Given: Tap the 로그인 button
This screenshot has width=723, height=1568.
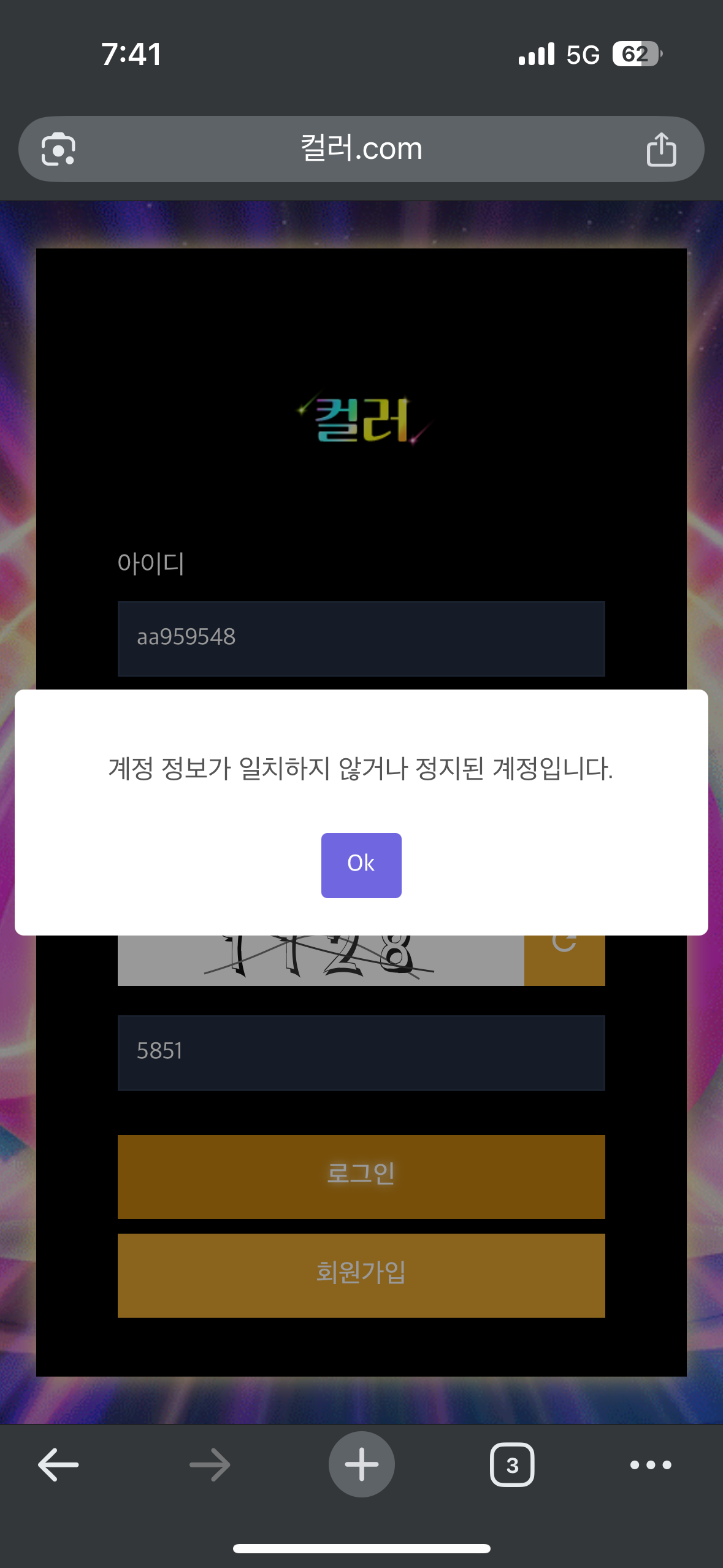Looking at the screenshot, I should tap(361, 1176).
